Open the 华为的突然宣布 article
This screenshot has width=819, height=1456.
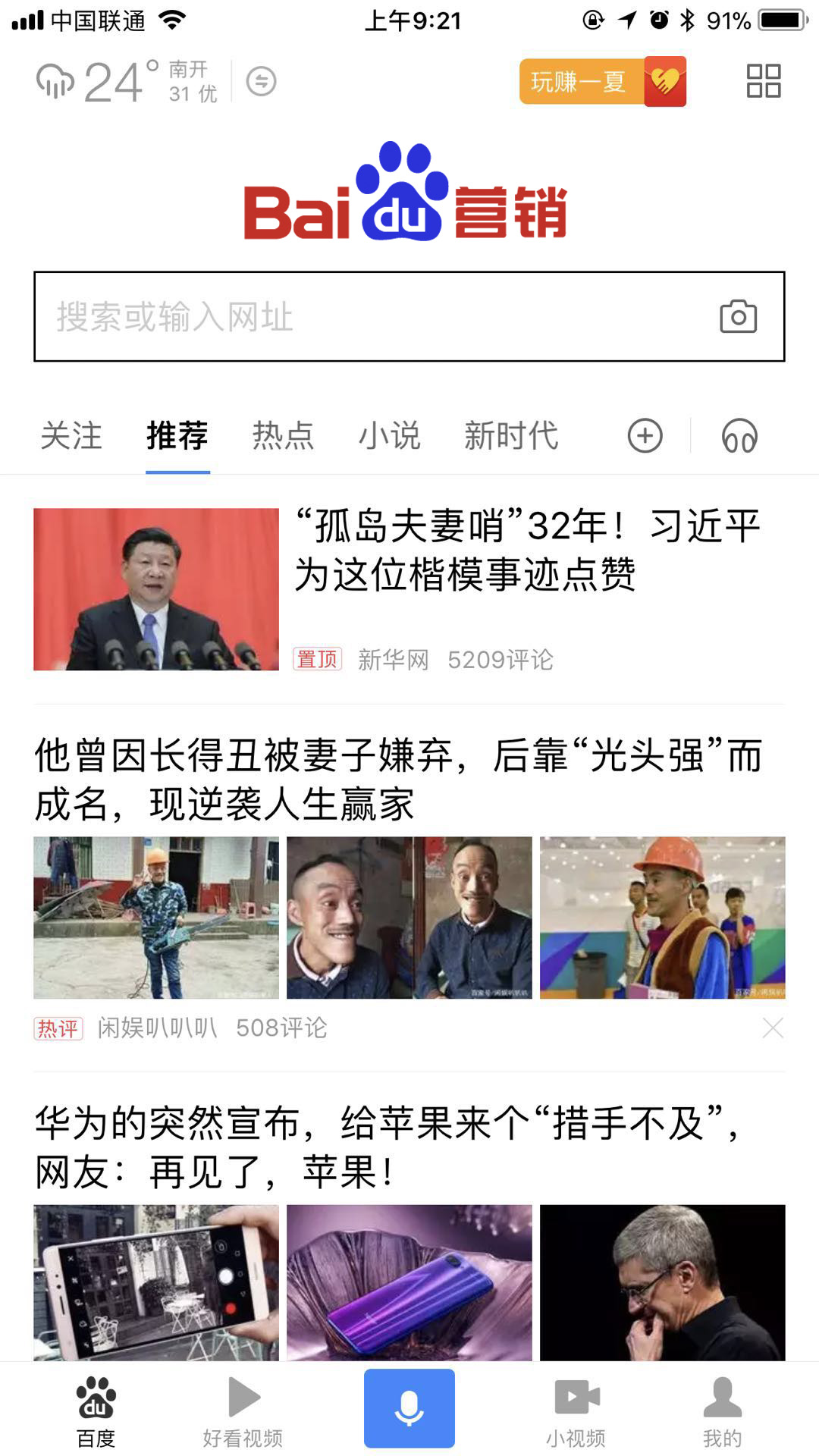point(387,1147)
